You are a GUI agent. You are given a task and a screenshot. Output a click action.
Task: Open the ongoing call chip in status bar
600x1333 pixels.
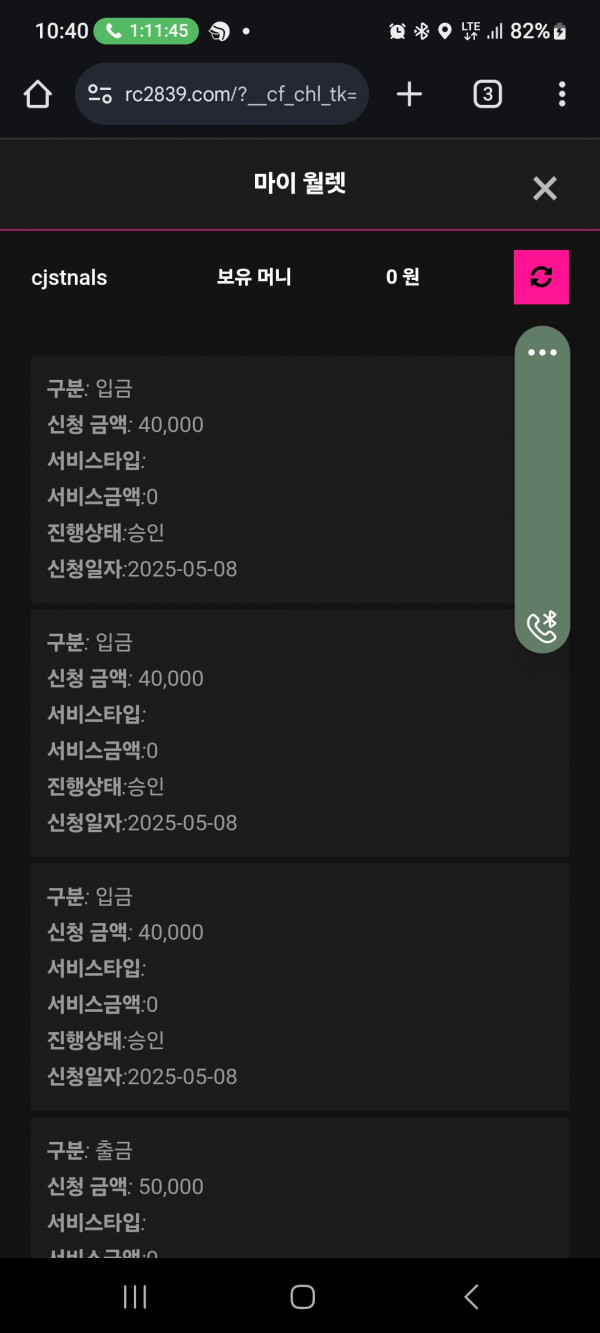coord(146,31)
